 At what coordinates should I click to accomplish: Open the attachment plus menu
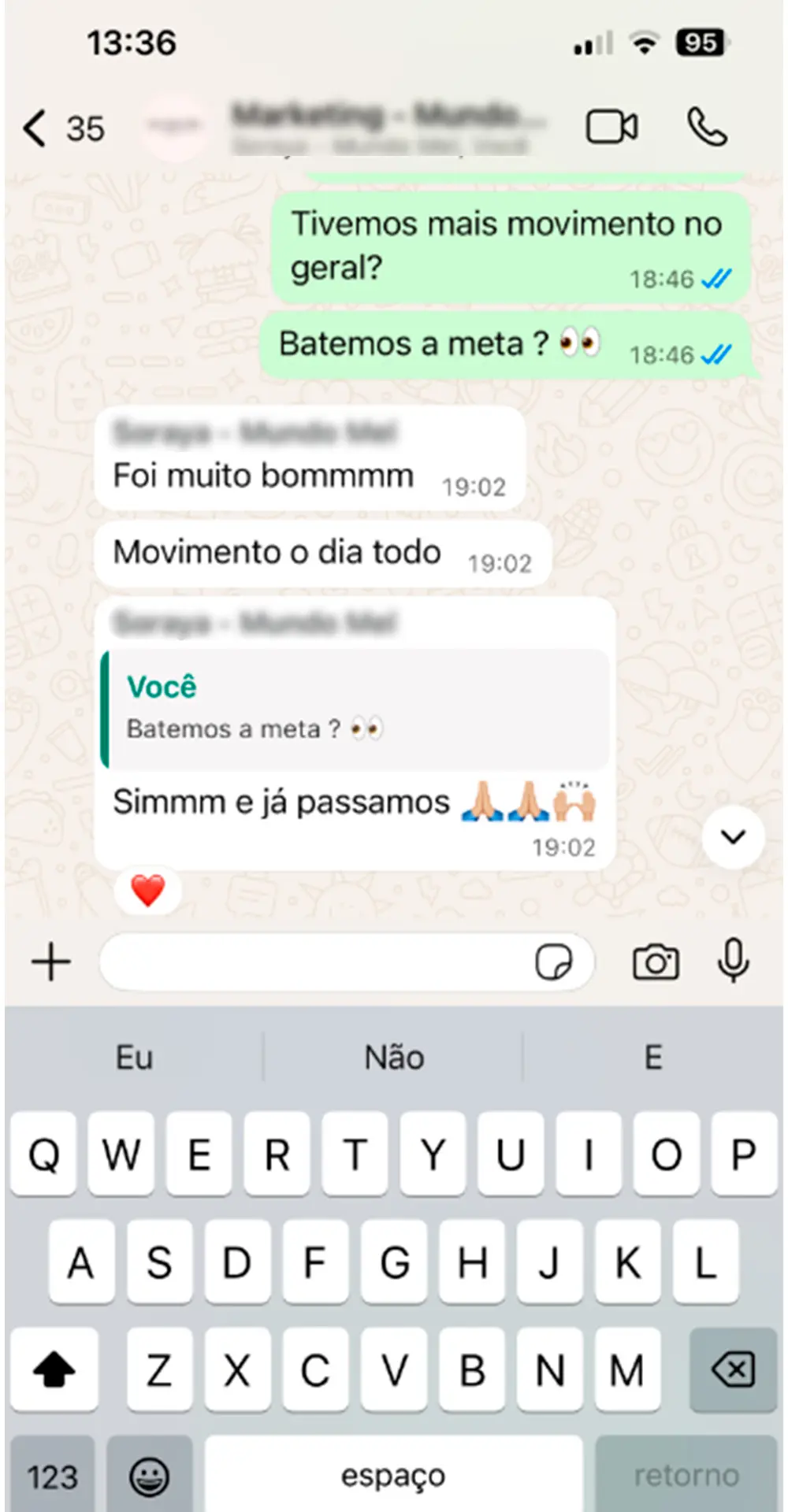click(51, 962)
